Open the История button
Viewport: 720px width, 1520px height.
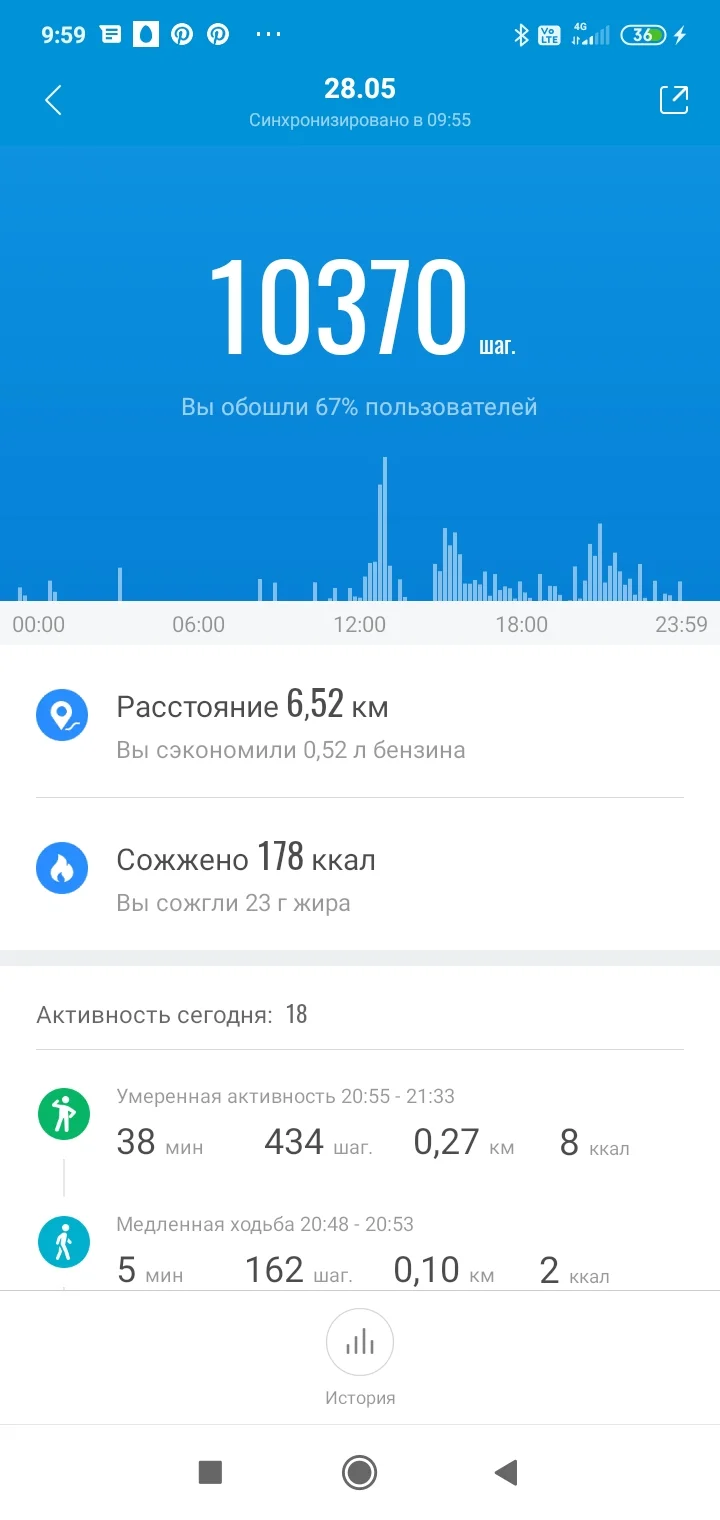360,1356
